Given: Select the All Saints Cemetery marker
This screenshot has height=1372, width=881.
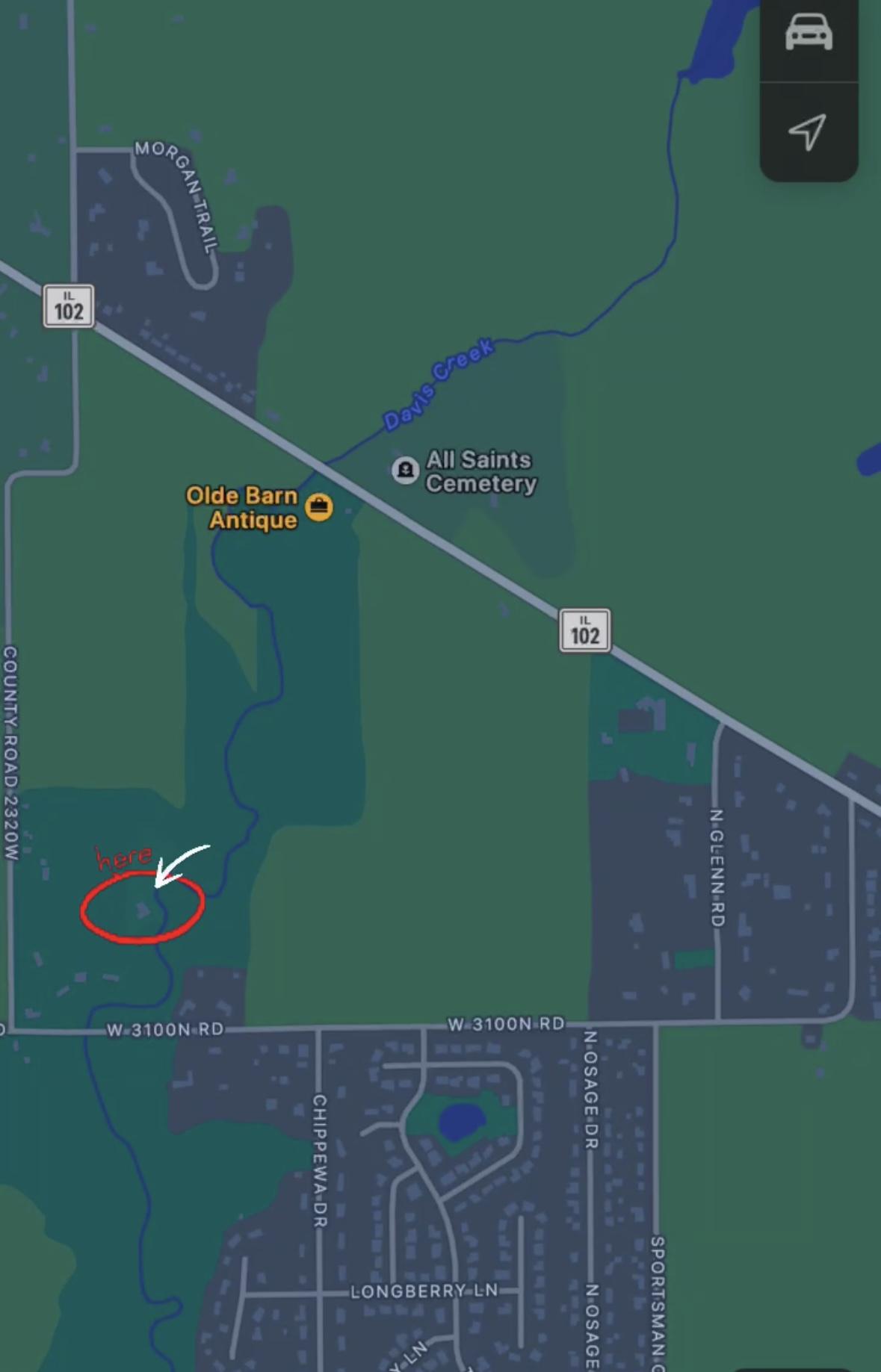Looking at the screenshot, I should click(x=405, y=470).
